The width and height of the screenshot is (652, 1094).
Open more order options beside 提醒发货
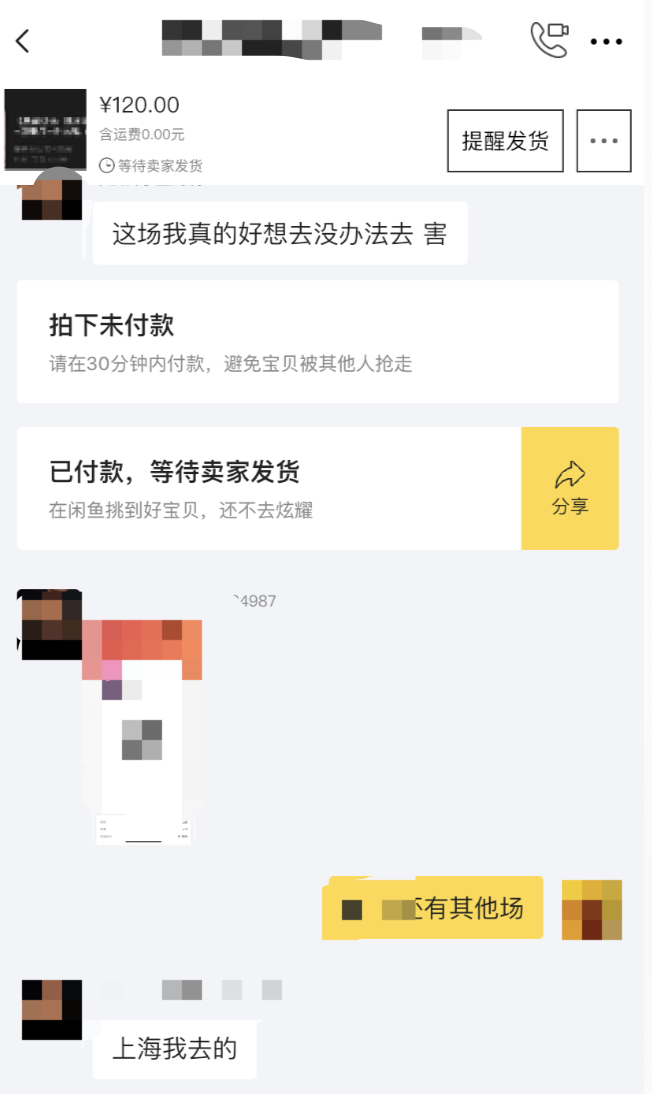(604, 141)
